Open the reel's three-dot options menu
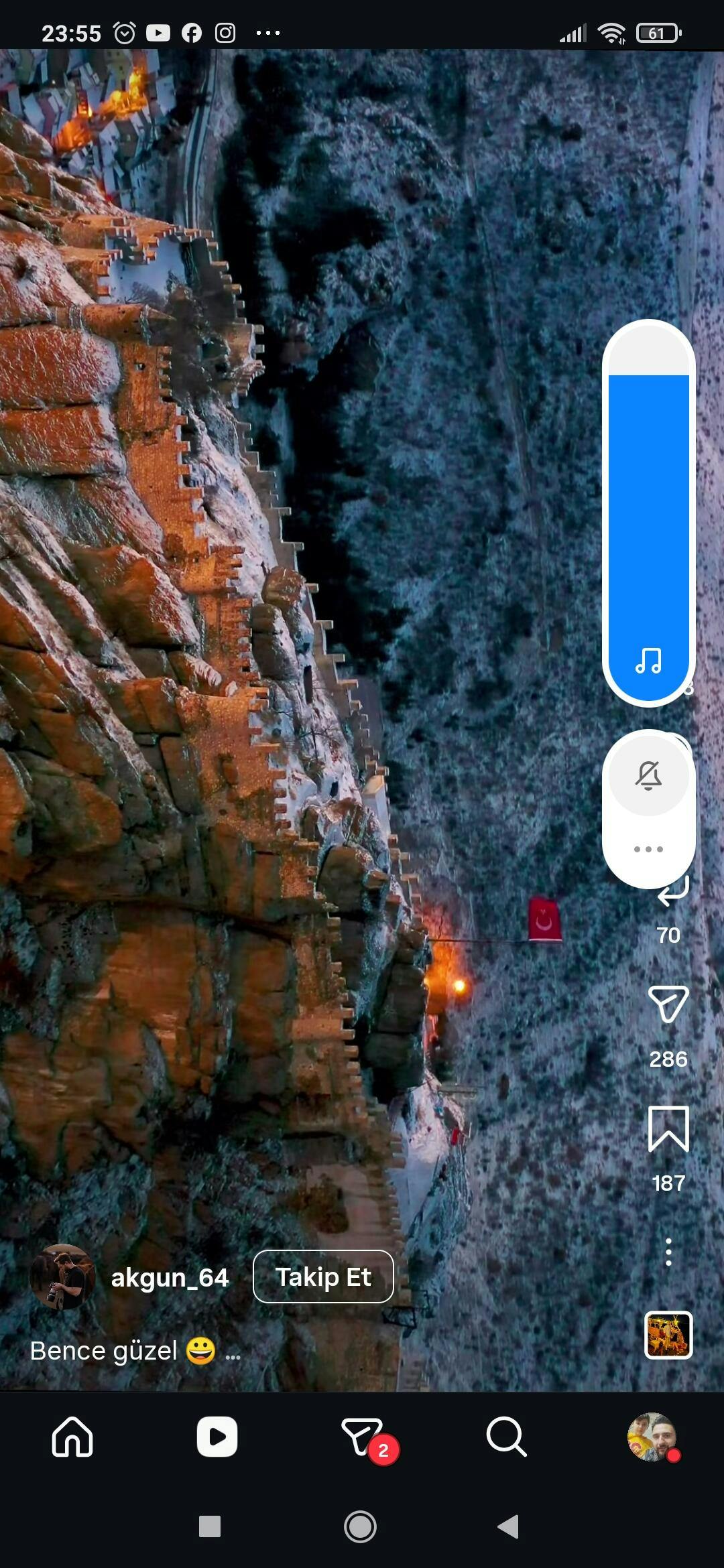The width and height of the screenshot is (724, 1568). pos(668,1252)
